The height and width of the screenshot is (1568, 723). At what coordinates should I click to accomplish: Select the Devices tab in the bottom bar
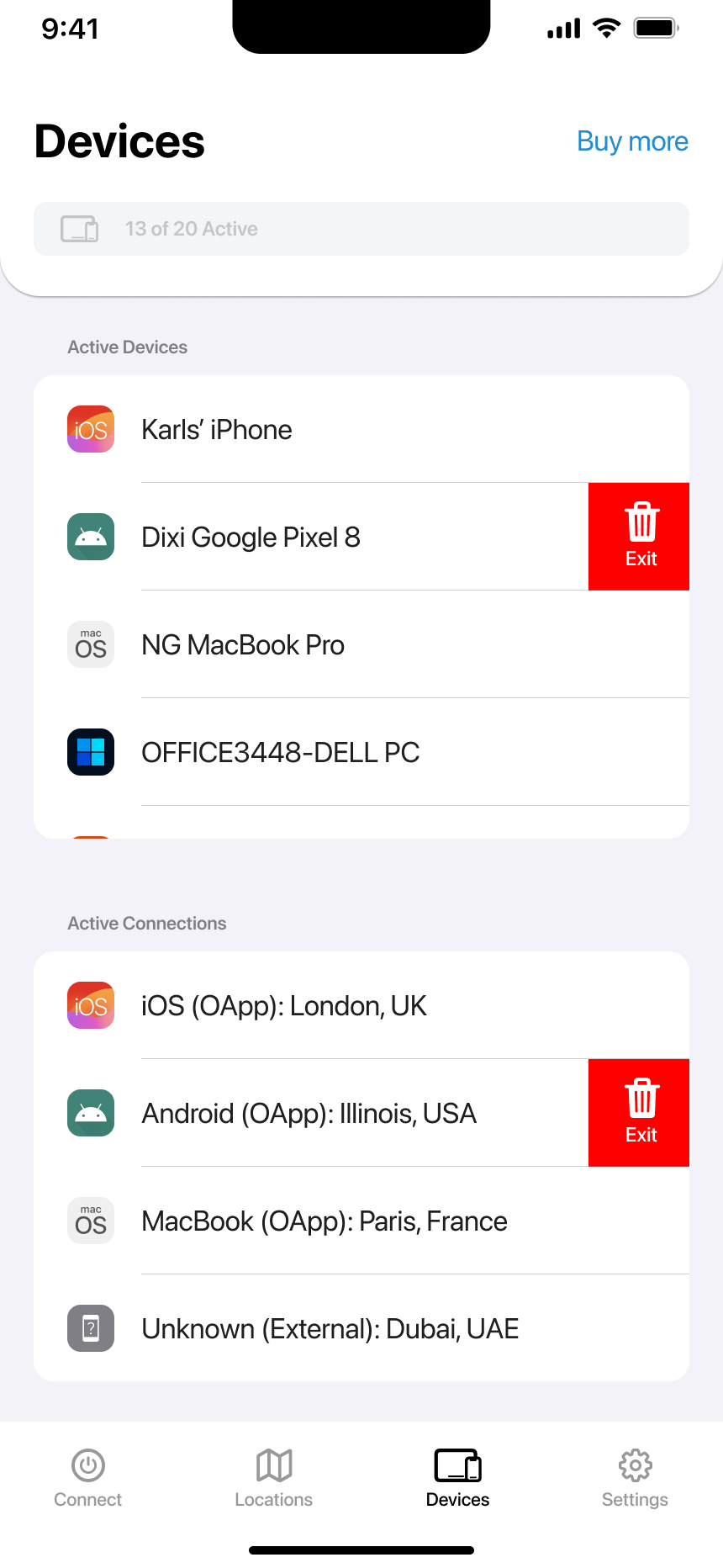tap(457, 1476)
